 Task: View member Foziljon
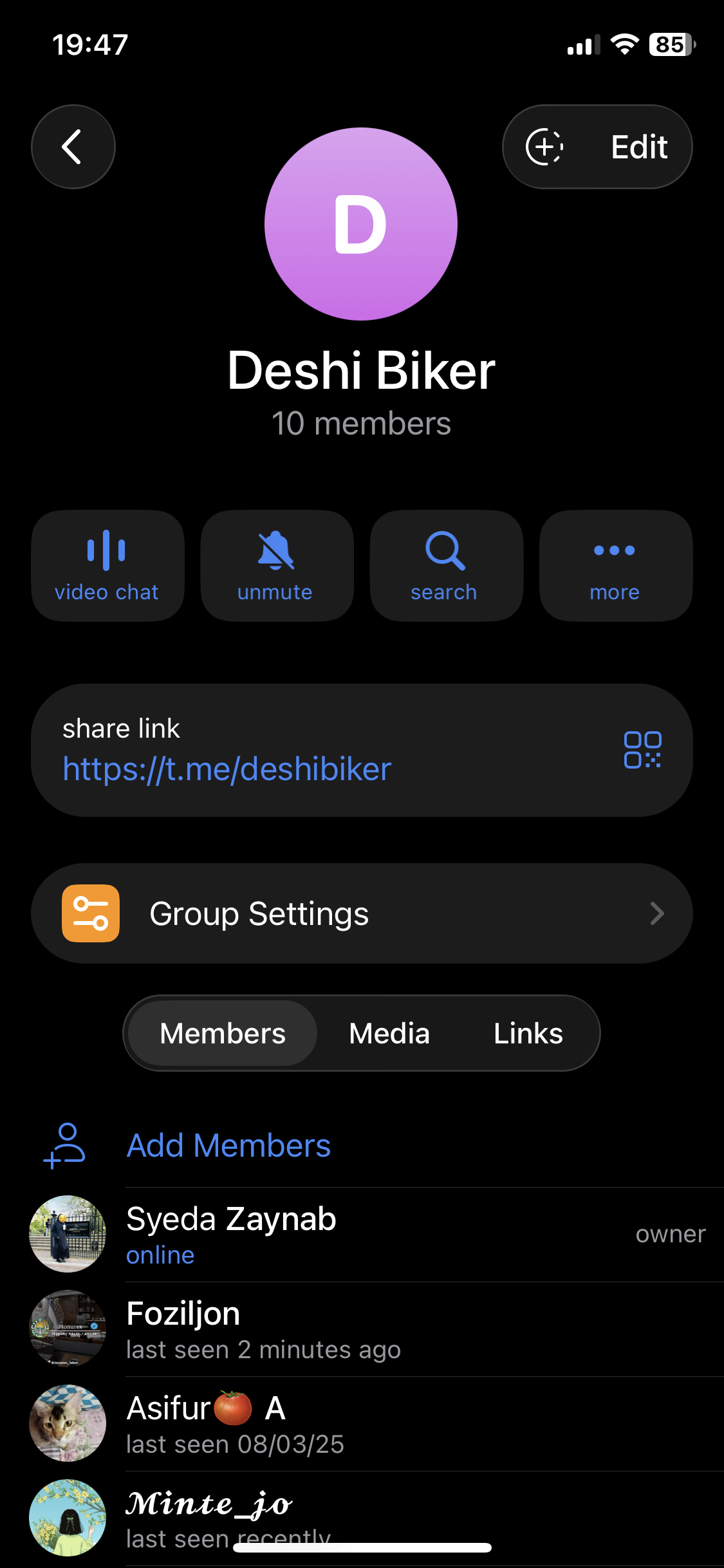(x=360, y=1329)
